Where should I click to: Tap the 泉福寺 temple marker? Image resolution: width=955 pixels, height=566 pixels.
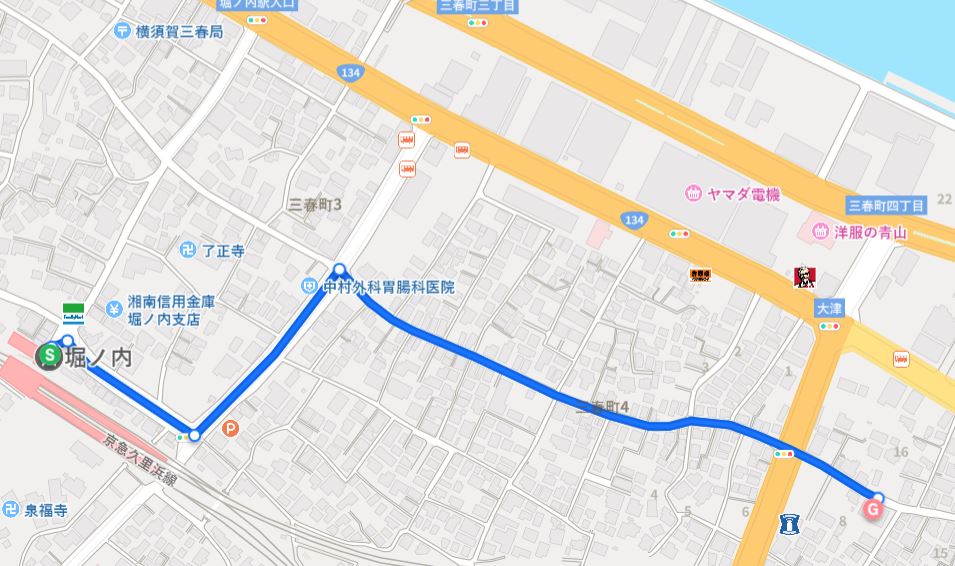10,510
